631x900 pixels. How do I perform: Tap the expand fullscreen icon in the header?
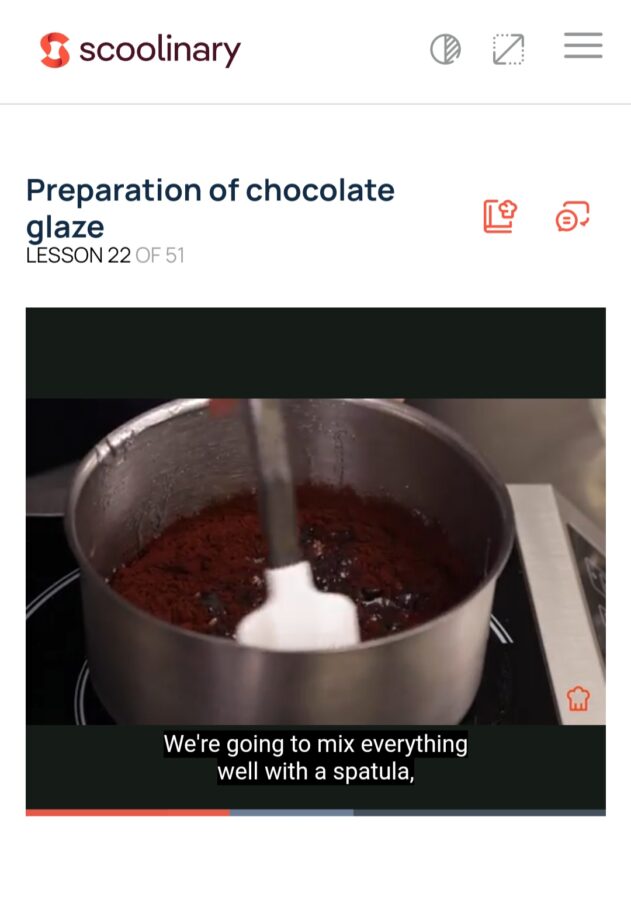508,49
